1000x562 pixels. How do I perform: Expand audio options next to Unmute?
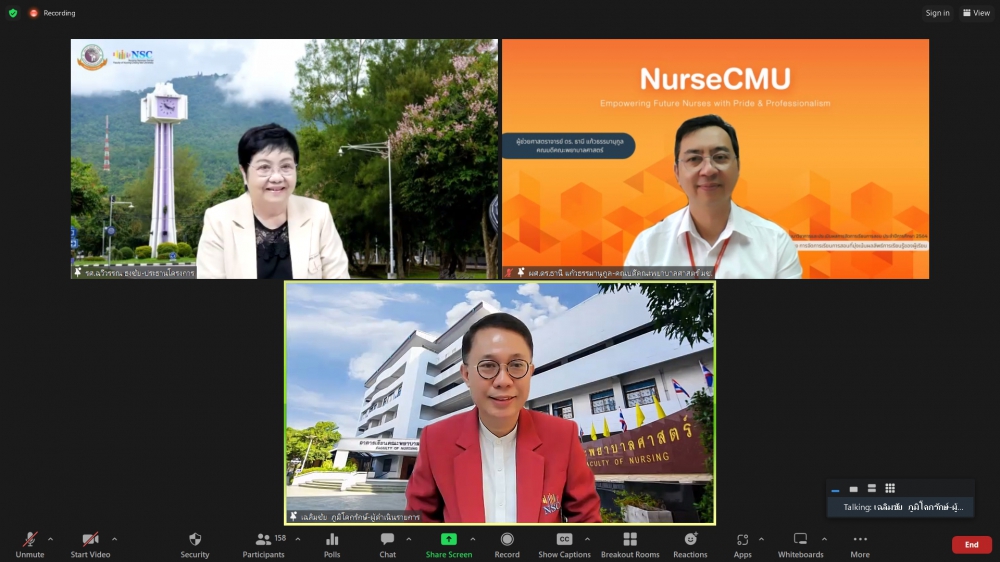tap(51, 539)
